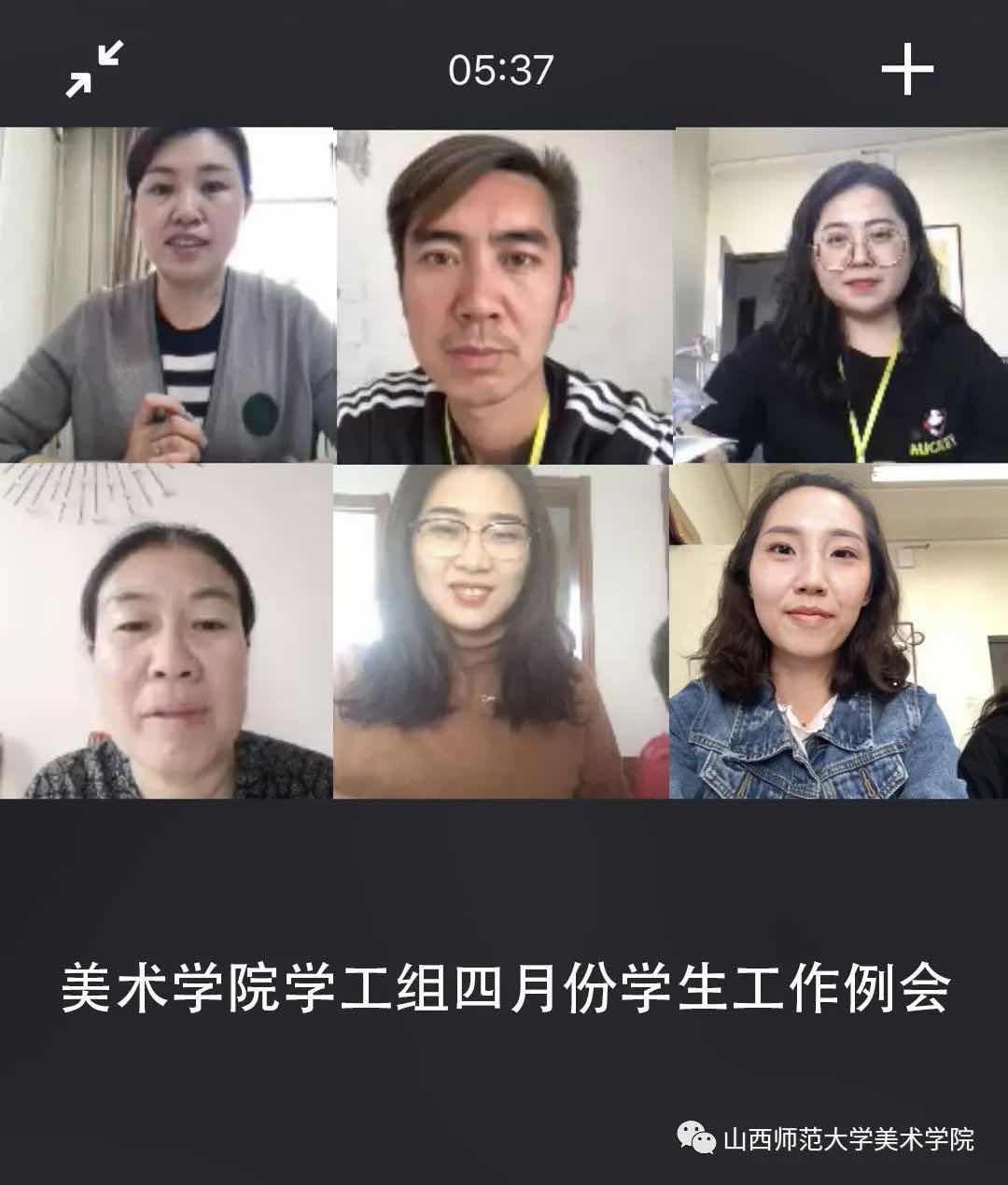The image size is (1008, 1185).
Task: Minimize the video call window
Action: (94, 69)
